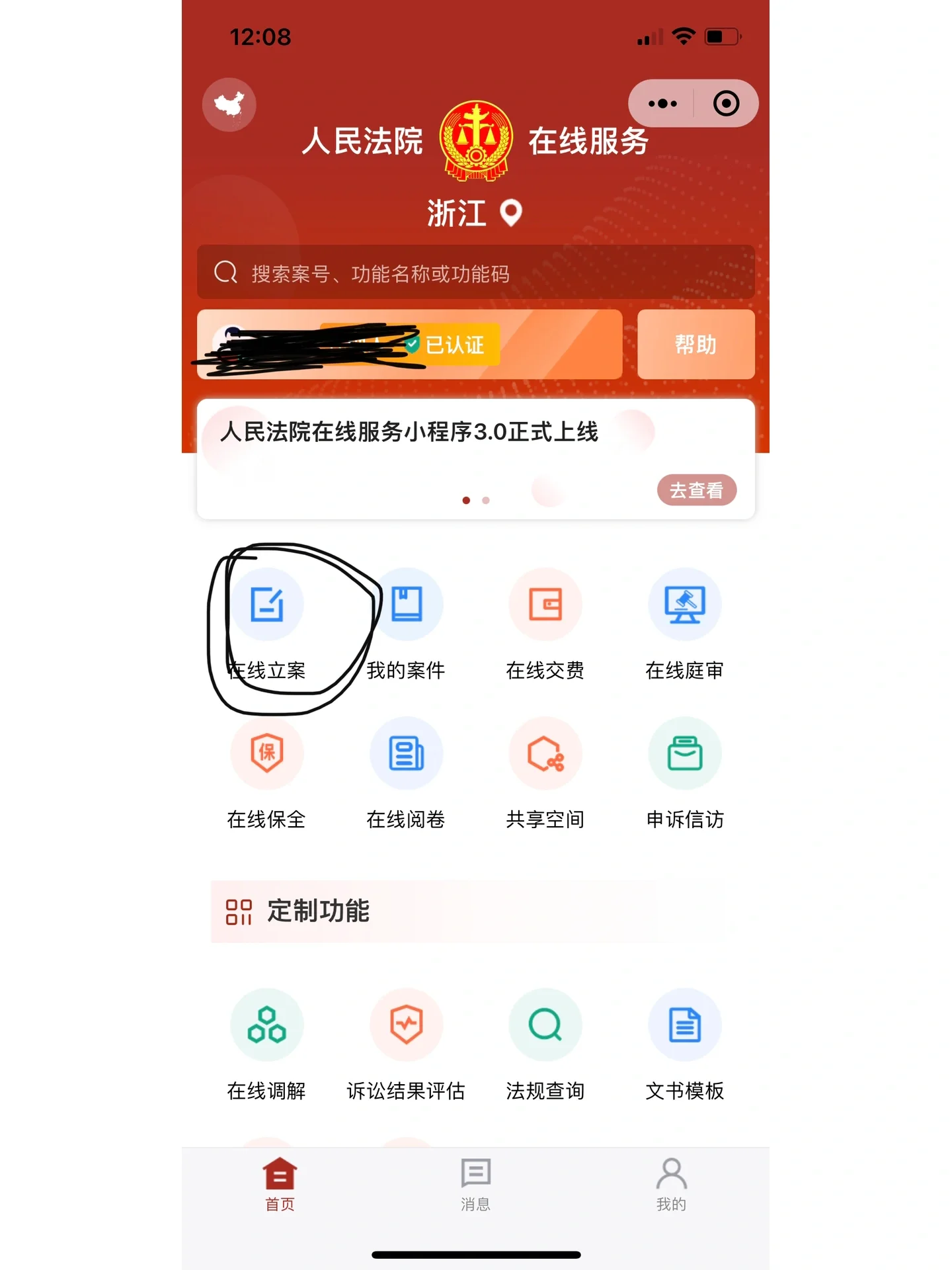This screenshot has height=1270, width=952.
Task: Change the 浙江 location selector
Action: tap(475, 213)
